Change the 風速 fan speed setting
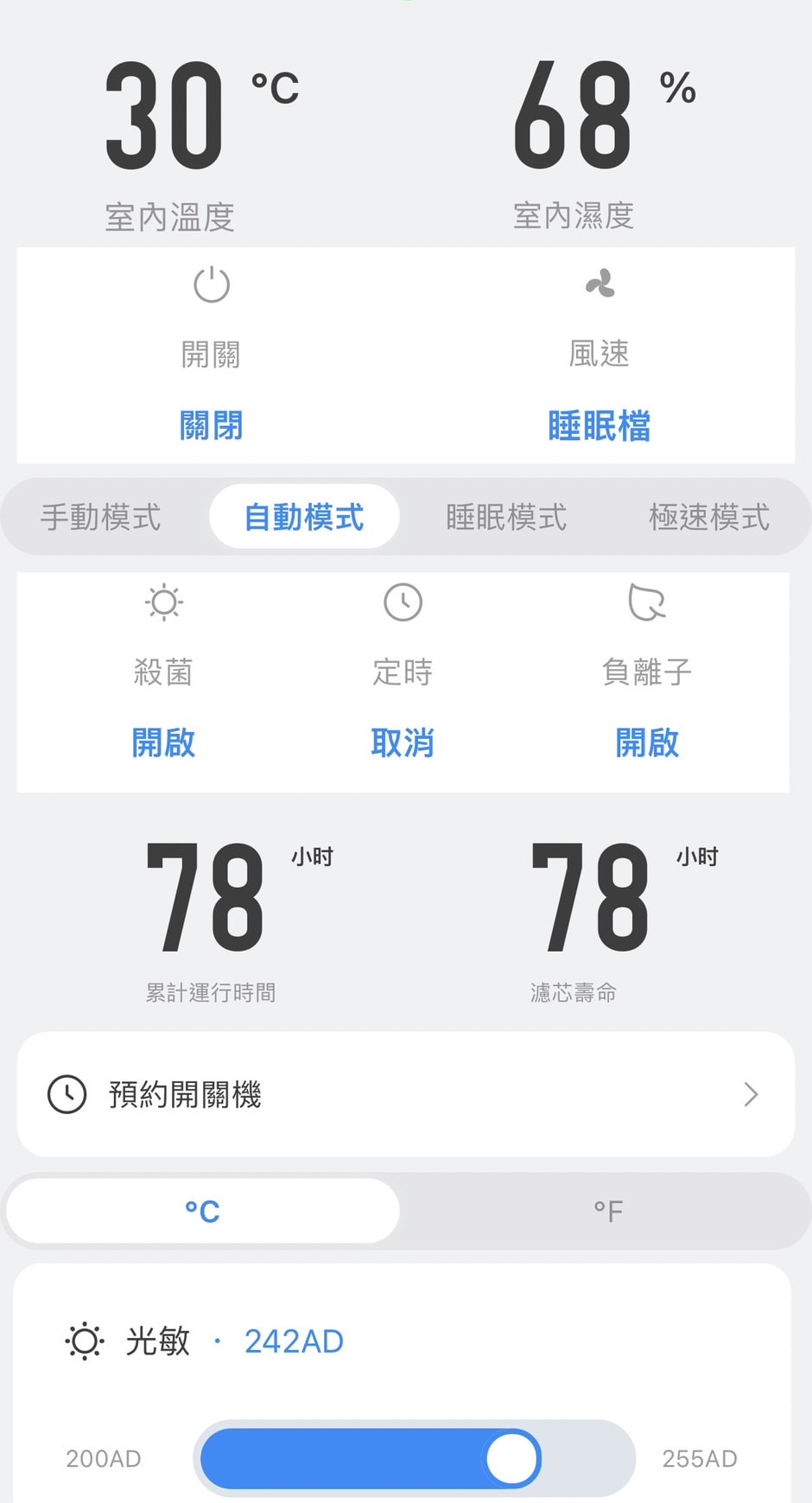Image resolution: width=812 pixels, height=1503 pixels. click(x=599, y=354)
